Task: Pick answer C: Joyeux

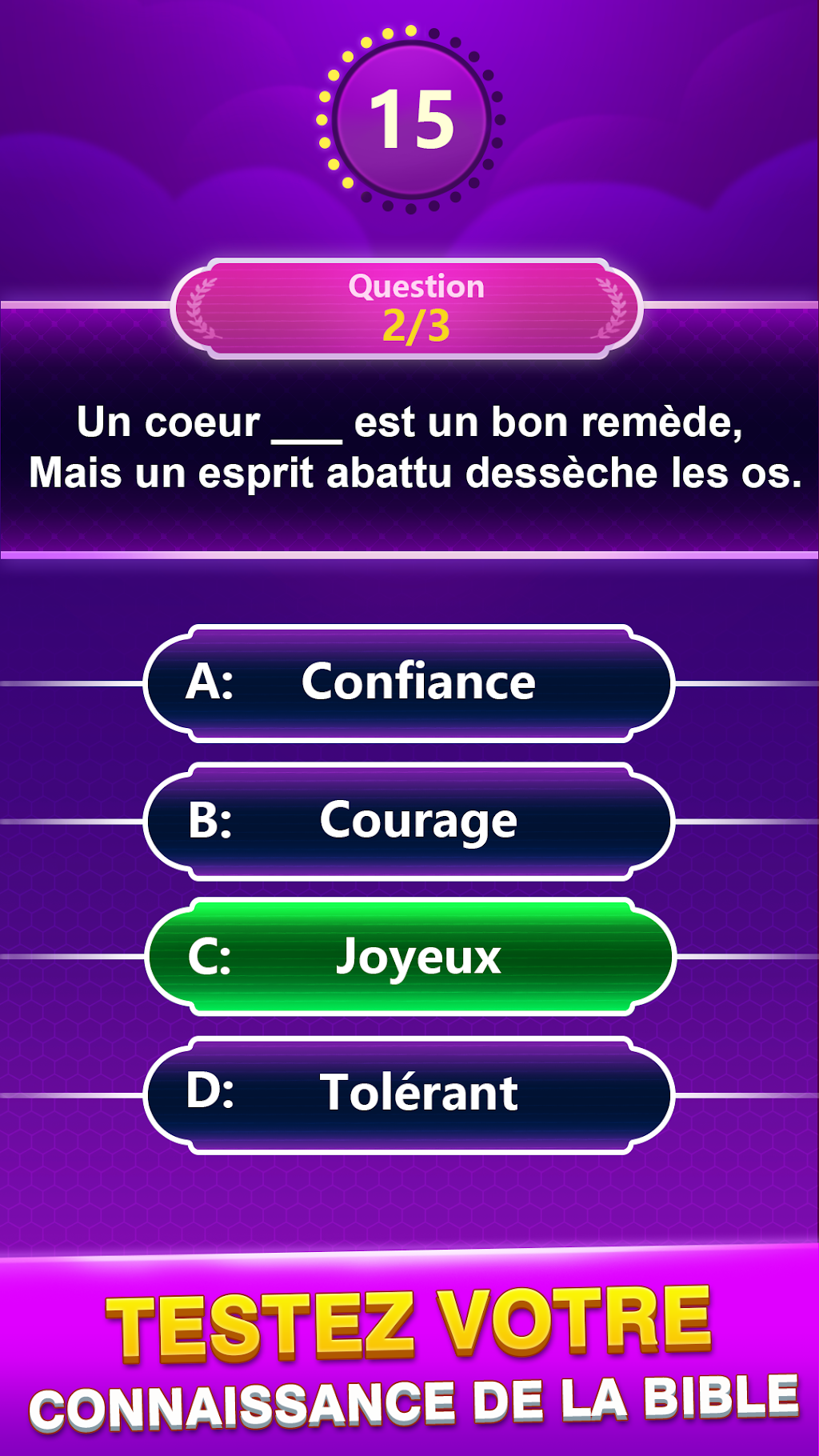Action: click(x=409, y=957)
